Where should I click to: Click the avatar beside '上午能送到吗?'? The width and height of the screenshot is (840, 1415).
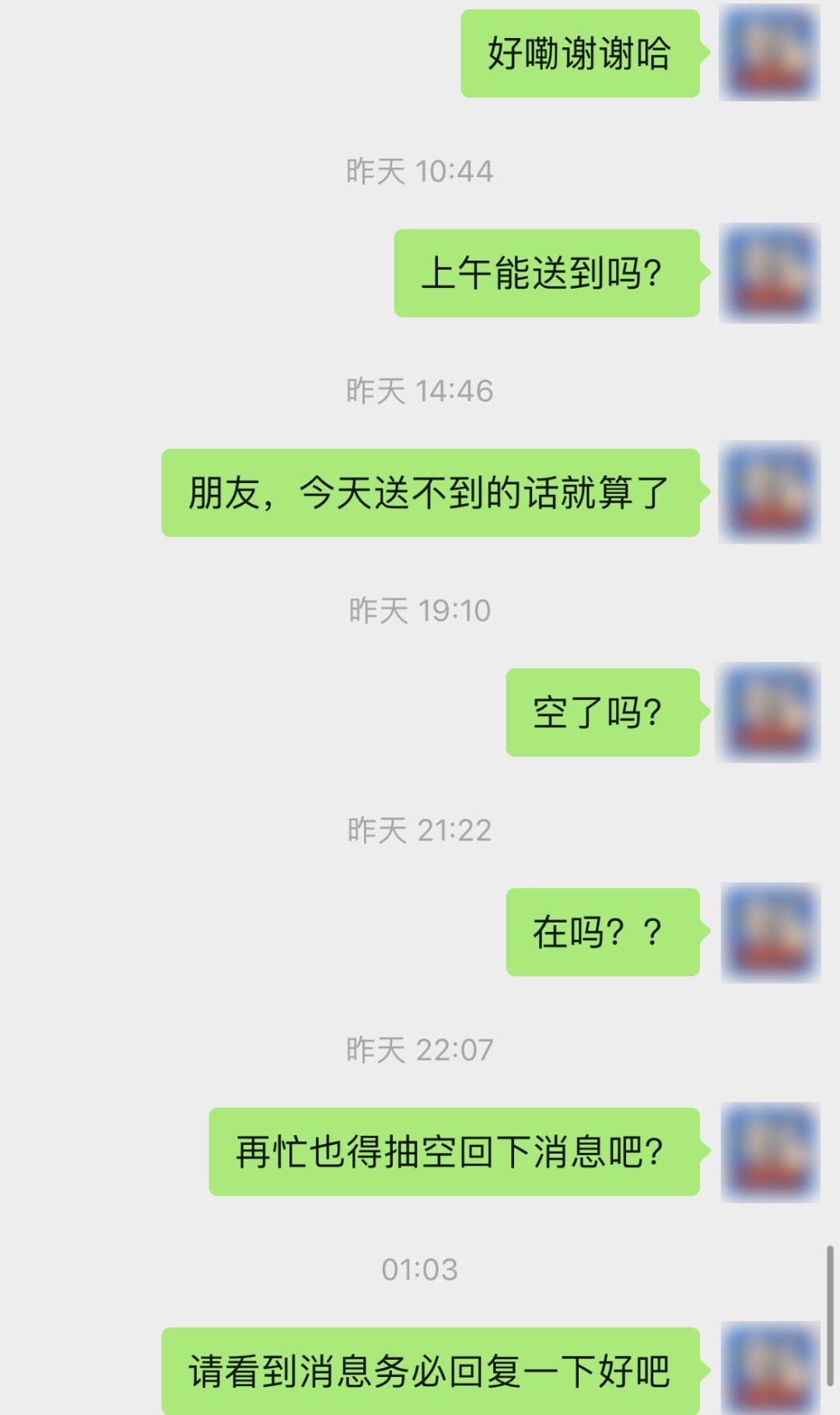tap(768, 274)
